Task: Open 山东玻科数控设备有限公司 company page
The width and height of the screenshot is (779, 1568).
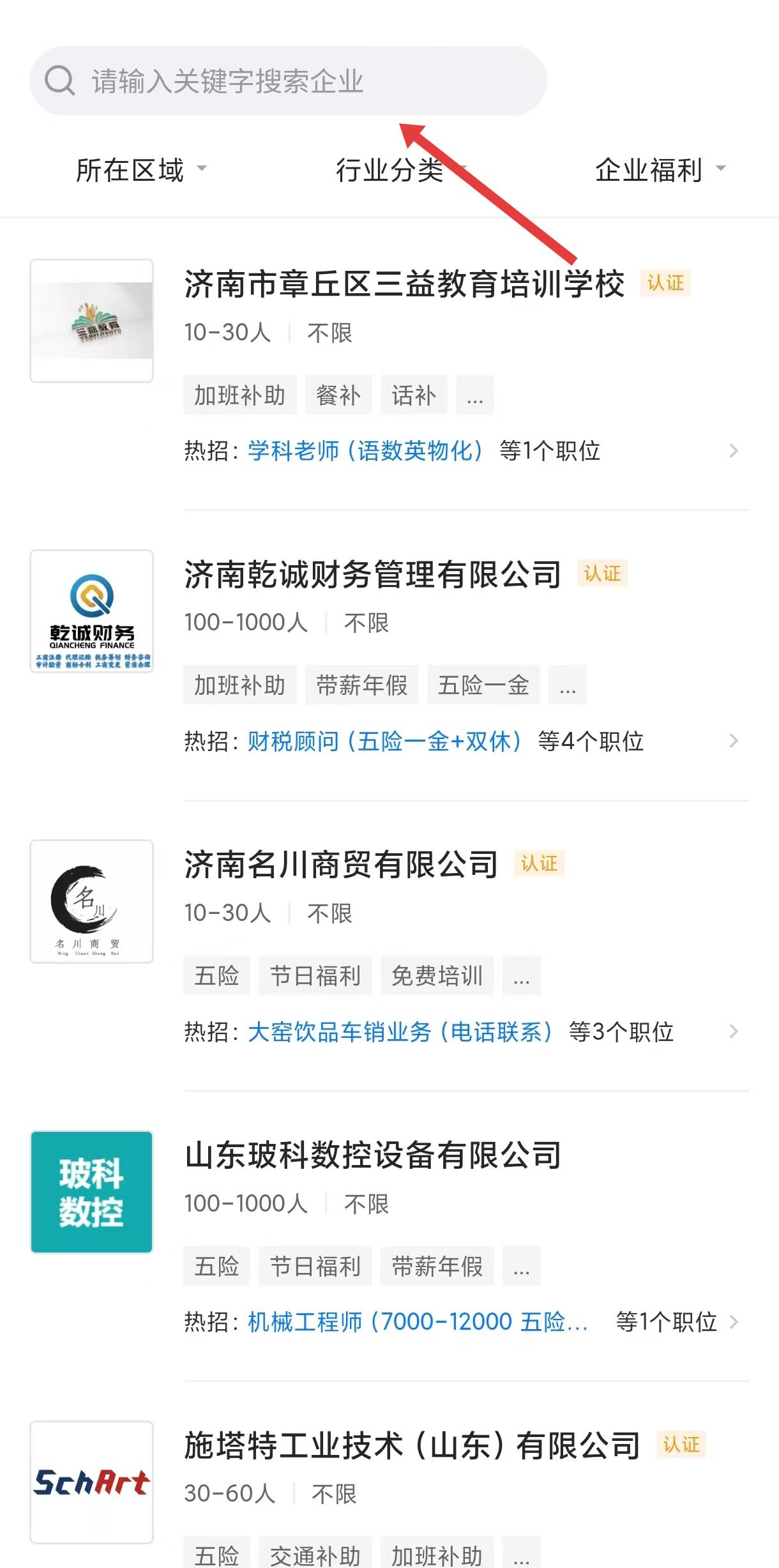Action: coord(373,1155)
